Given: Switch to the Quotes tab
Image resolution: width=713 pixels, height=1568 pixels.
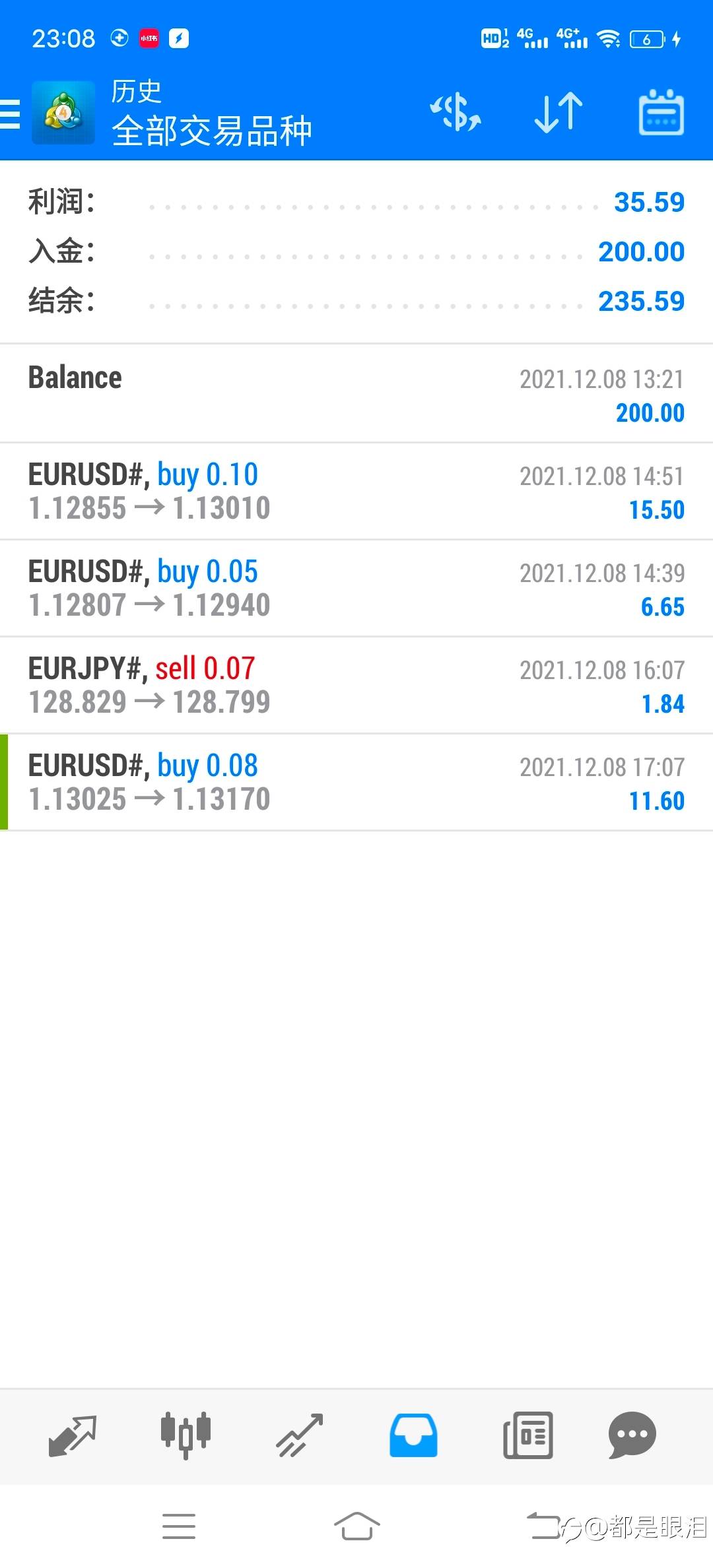Looking at the screenshot, I should click(x=73, y=1435).
